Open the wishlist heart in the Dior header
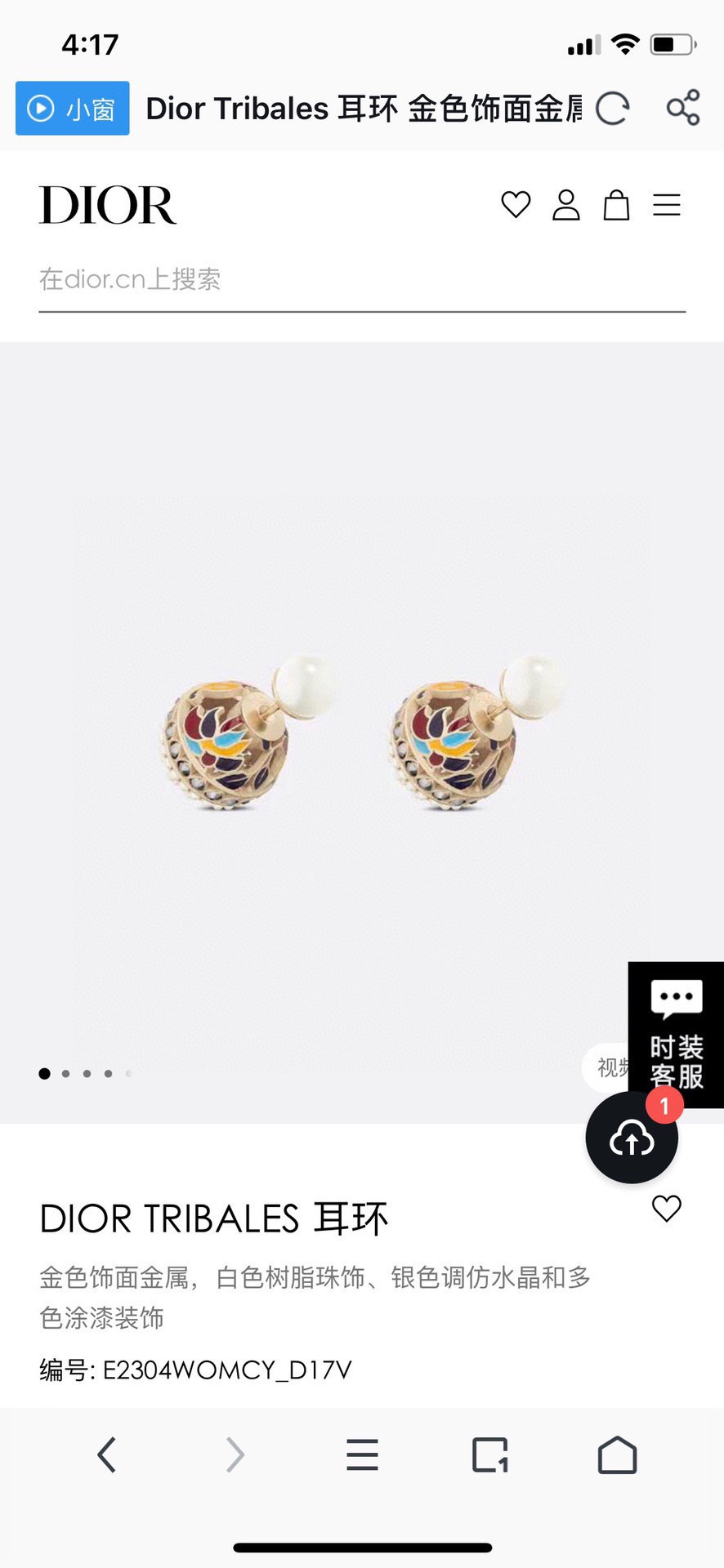Viewport: 724px width, 1568px height. click(516, 204)
